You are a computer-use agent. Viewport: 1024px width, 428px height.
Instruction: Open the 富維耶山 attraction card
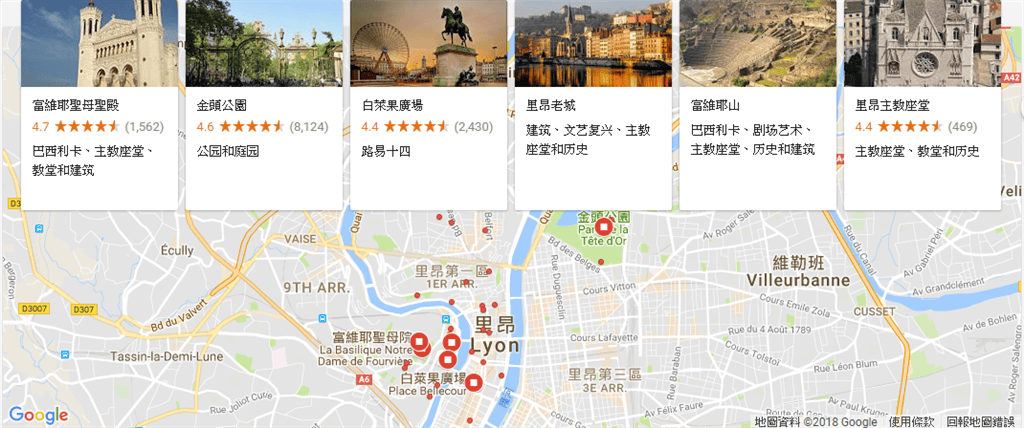[x=758, y=104]
